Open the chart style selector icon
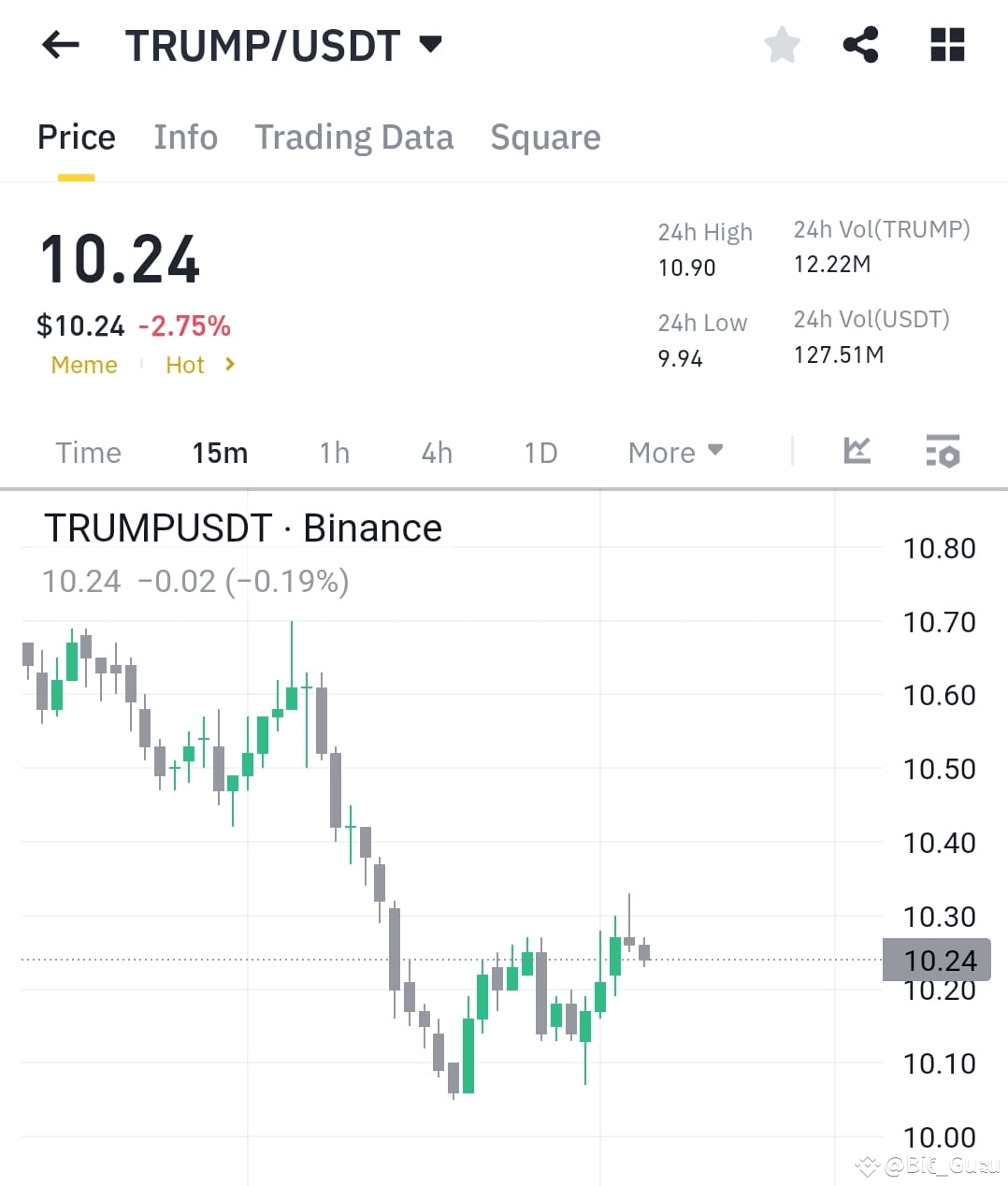Screen dimensions: 1008x1186 [x=857, y=452]
